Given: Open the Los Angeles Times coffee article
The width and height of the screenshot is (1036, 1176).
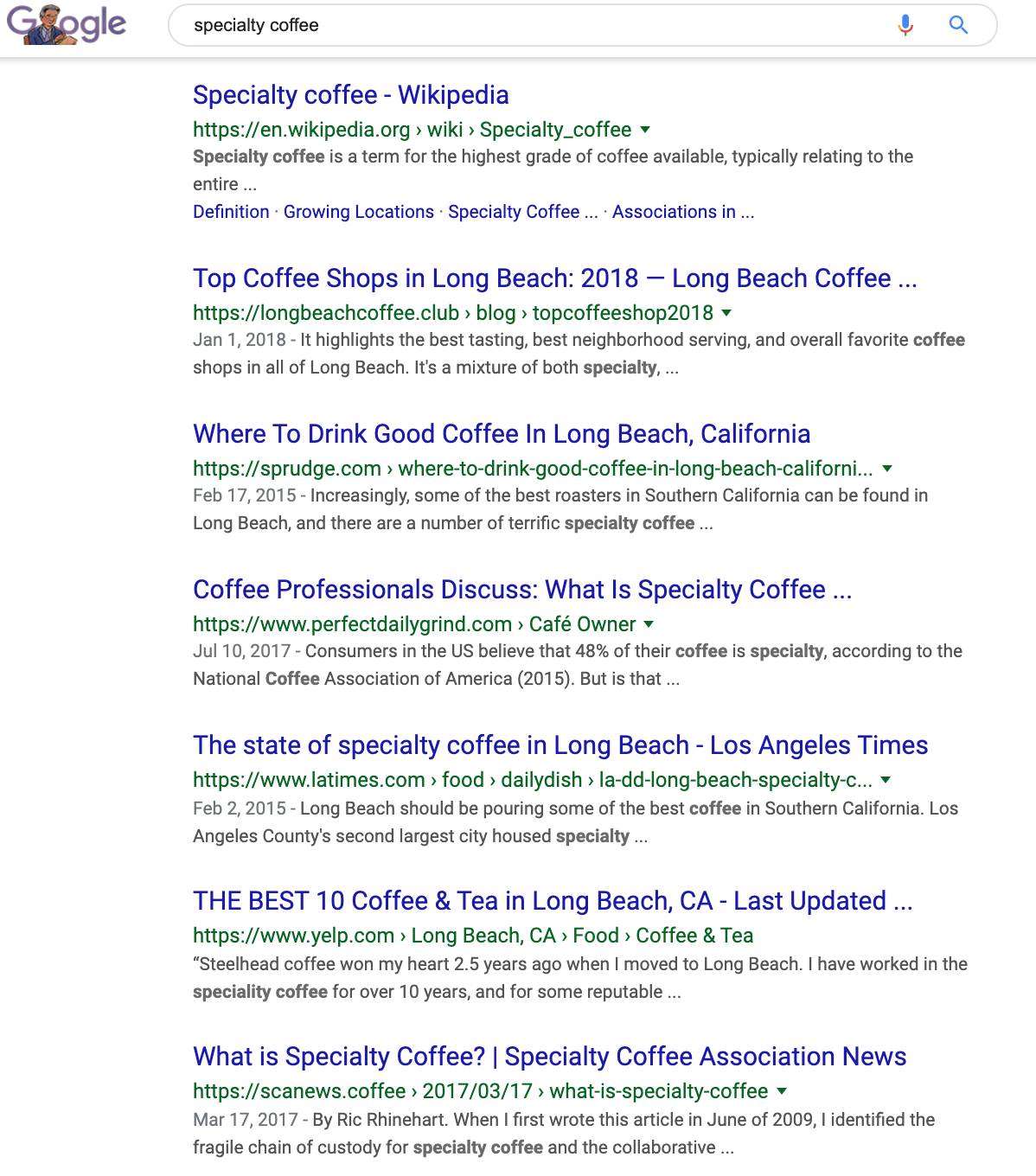Looking at the screenshot, I should coord(560,745).
